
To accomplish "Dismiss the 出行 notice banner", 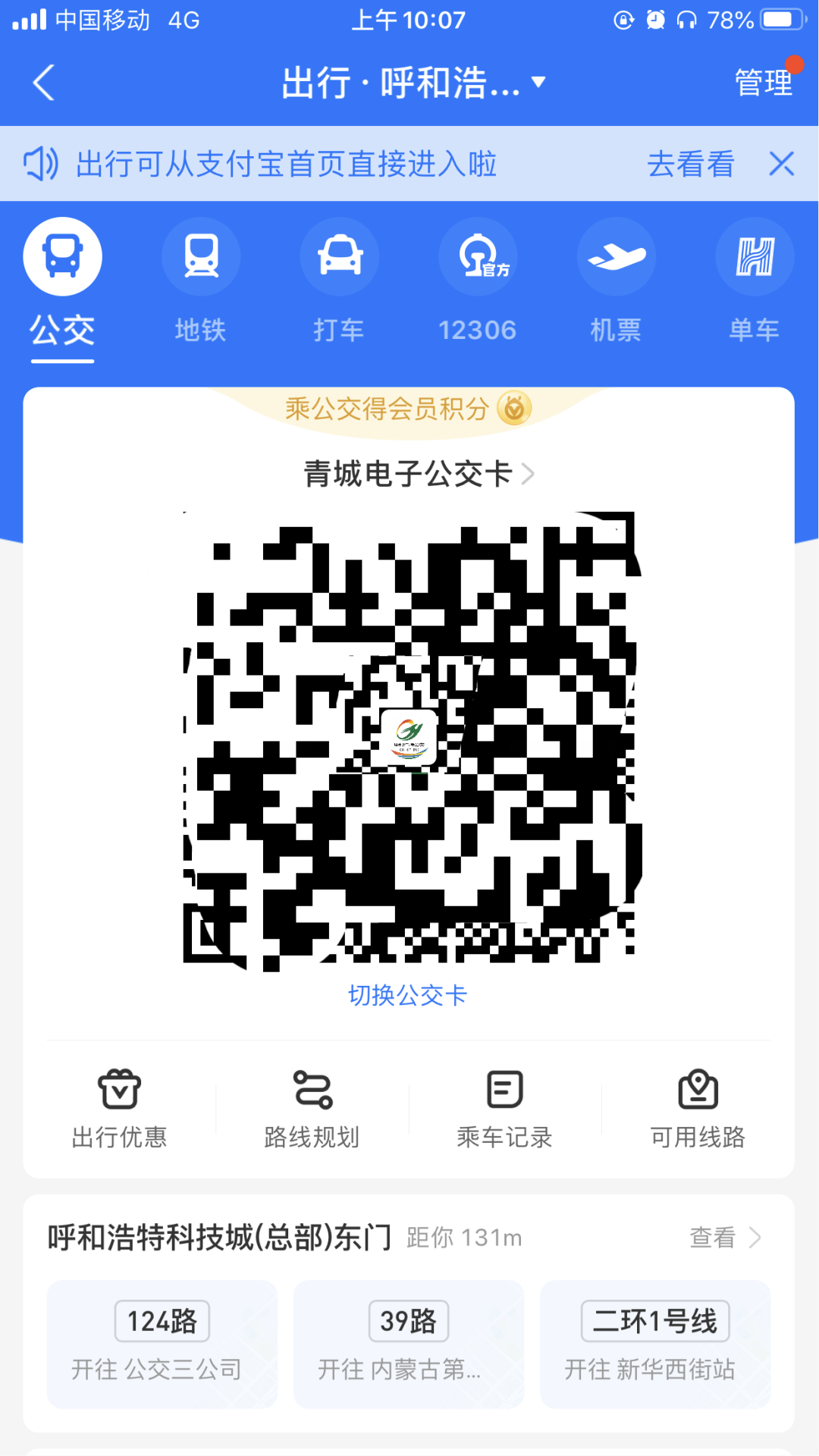I will [782, 164].
